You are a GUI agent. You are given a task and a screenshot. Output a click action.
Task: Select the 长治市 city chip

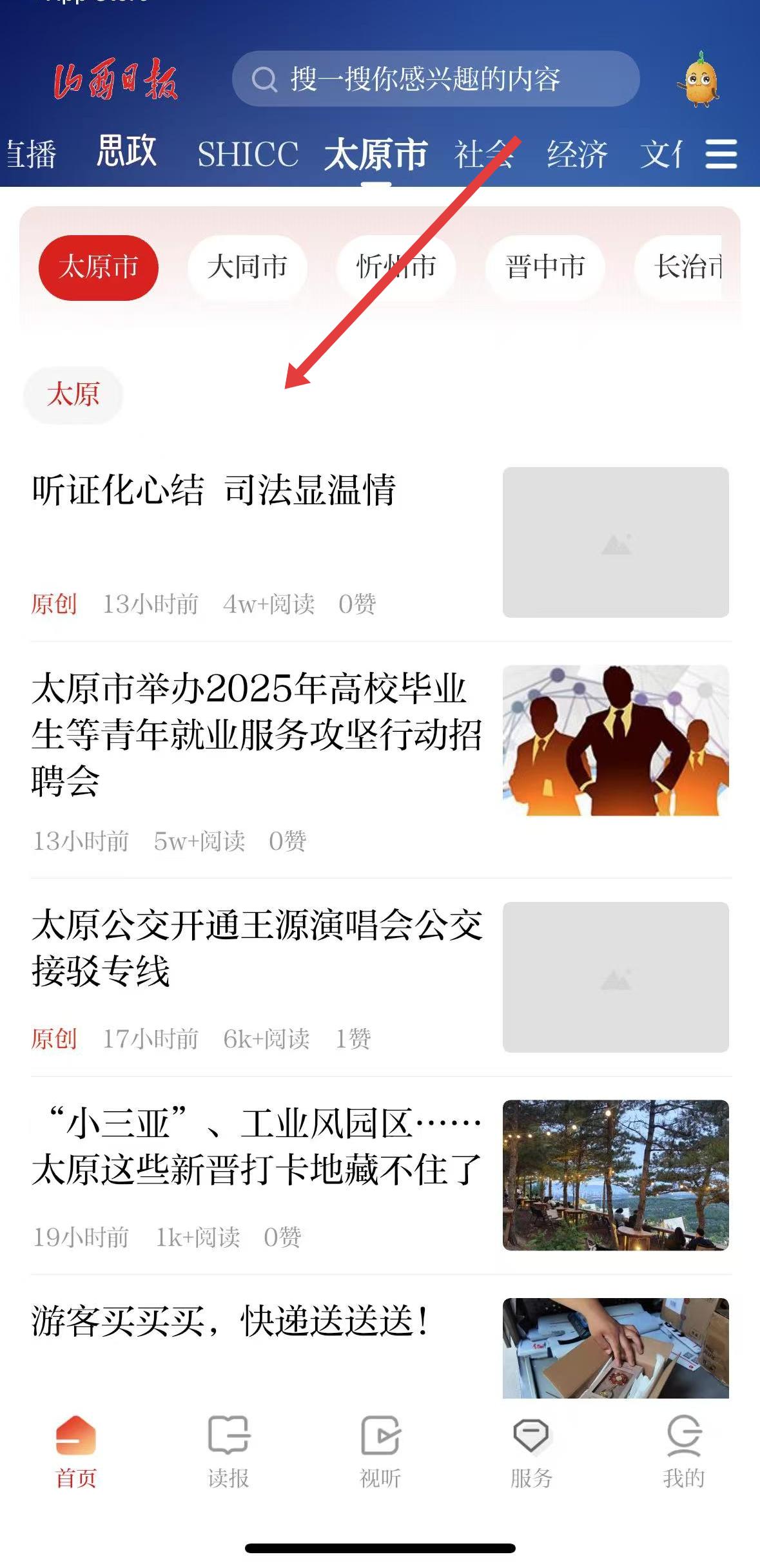[x=687, y=267]
